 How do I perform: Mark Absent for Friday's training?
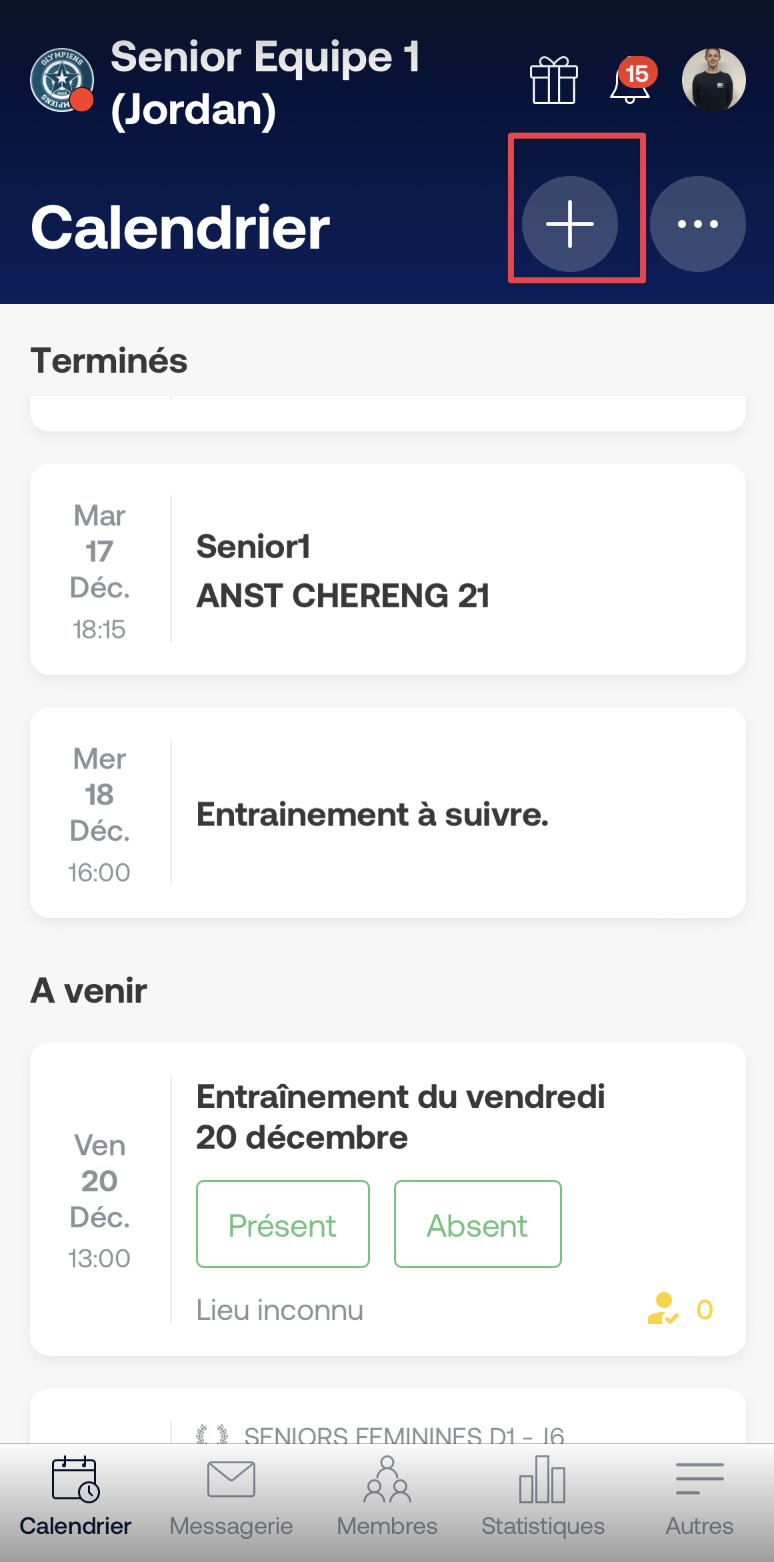[478, 1224]
